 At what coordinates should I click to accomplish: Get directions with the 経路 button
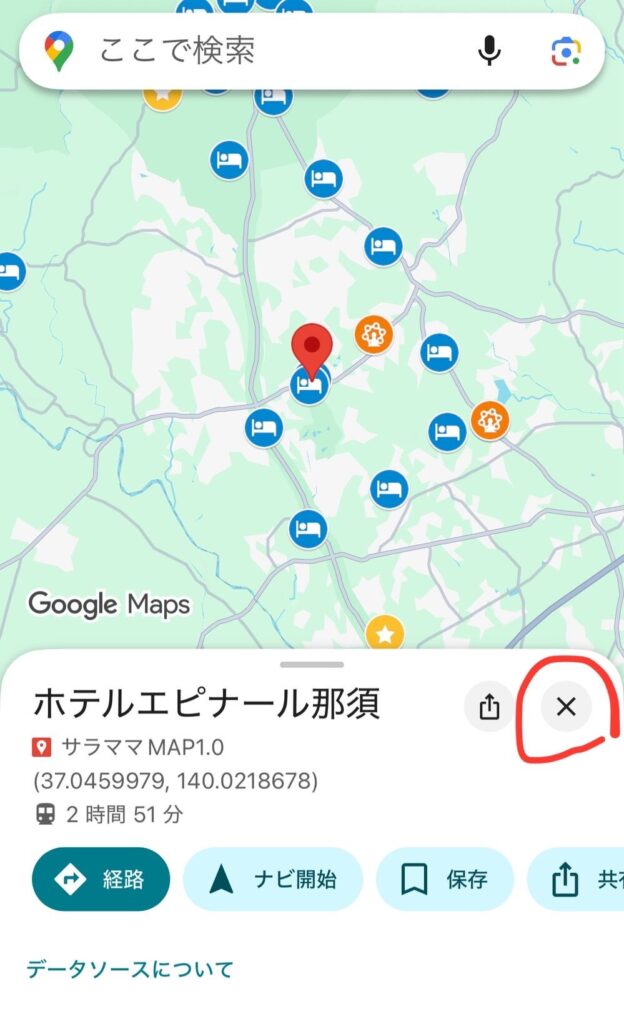click(x=101, y=879)
